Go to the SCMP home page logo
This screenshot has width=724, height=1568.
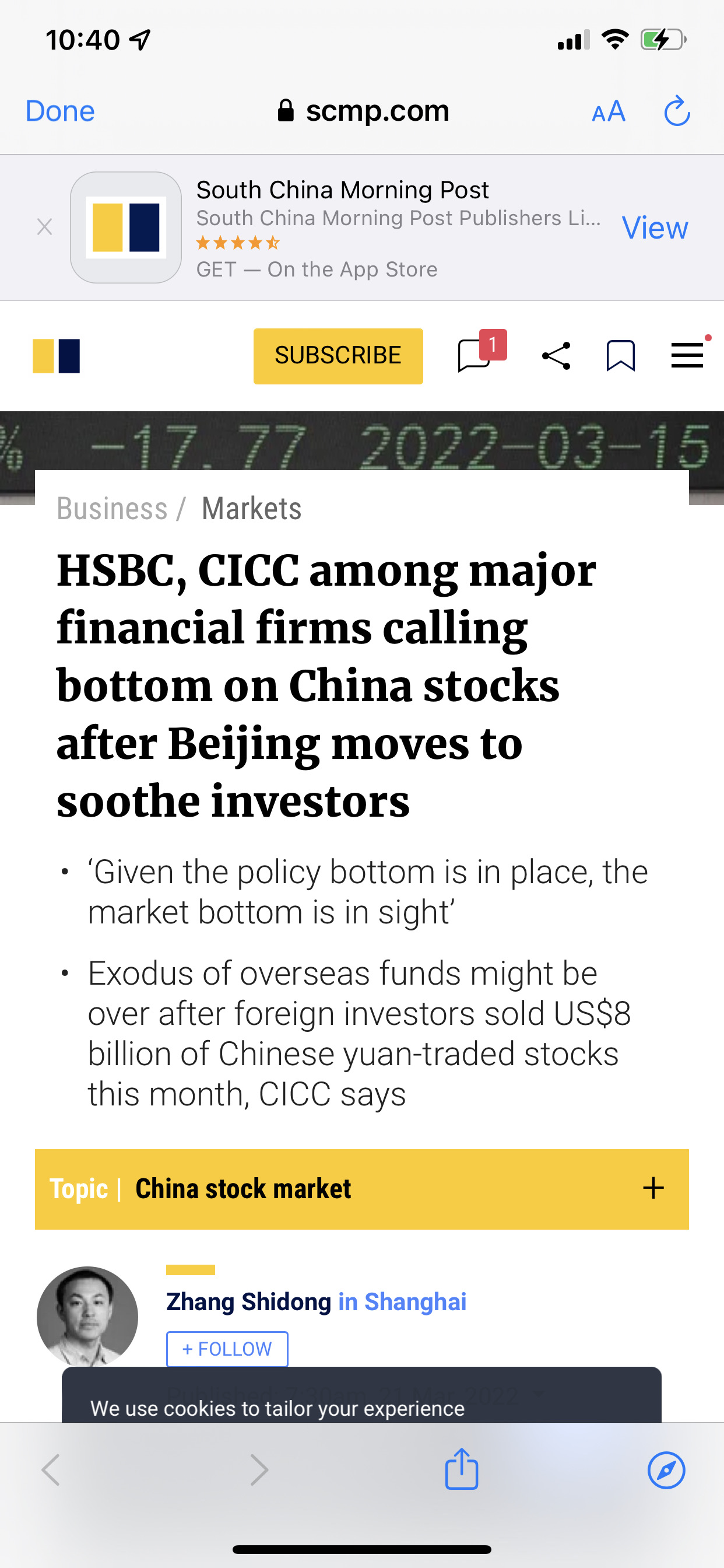point(57,355)
